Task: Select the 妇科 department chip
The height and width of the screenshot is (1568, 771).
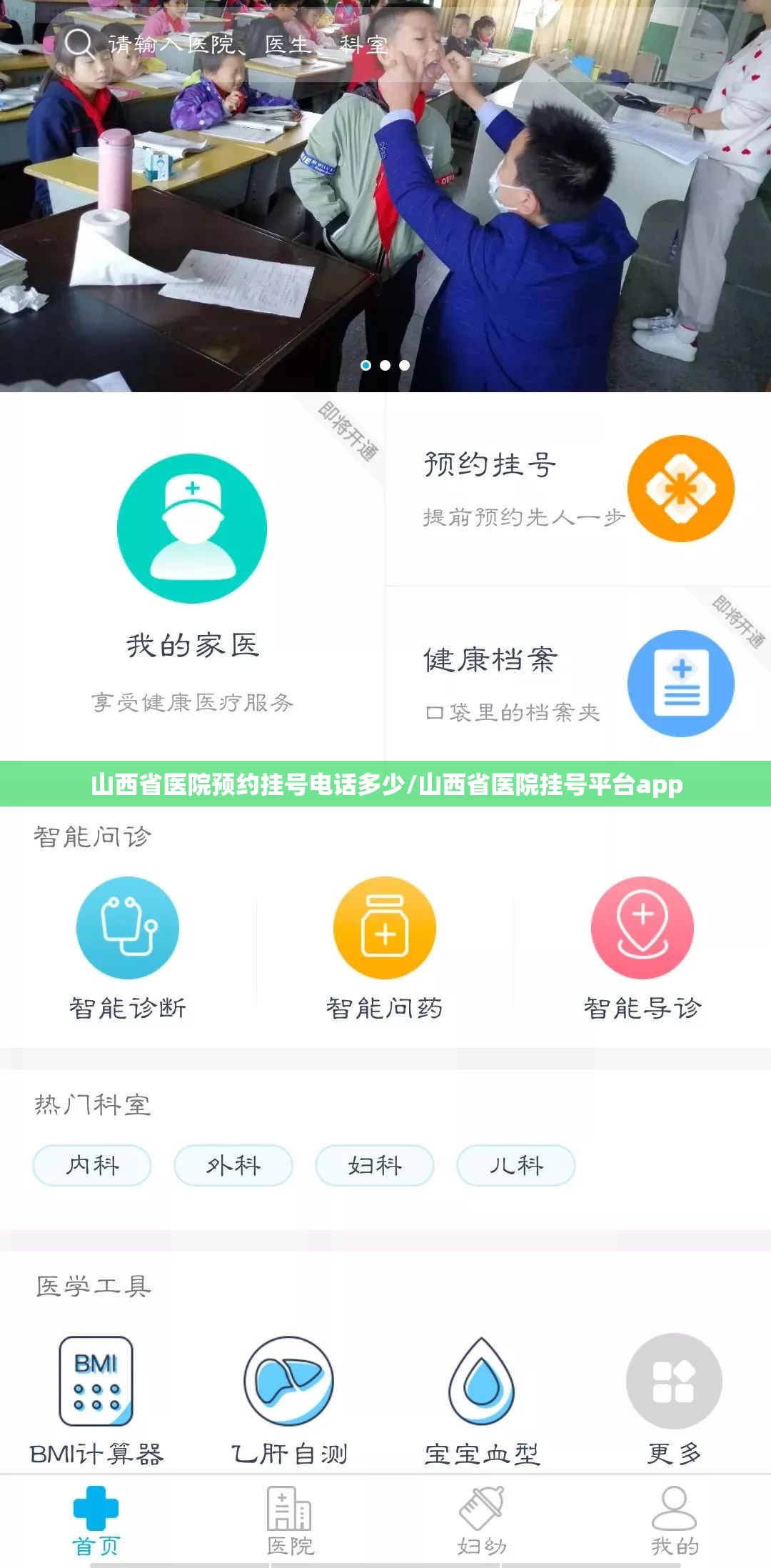Action: point(375,1165)
